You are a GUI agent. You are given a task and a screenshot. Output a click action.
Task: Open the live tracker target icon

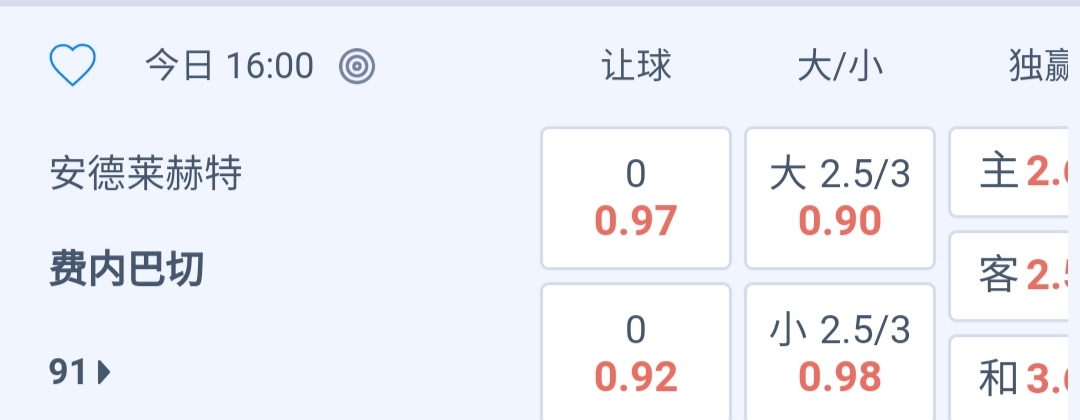coord(357,67)
